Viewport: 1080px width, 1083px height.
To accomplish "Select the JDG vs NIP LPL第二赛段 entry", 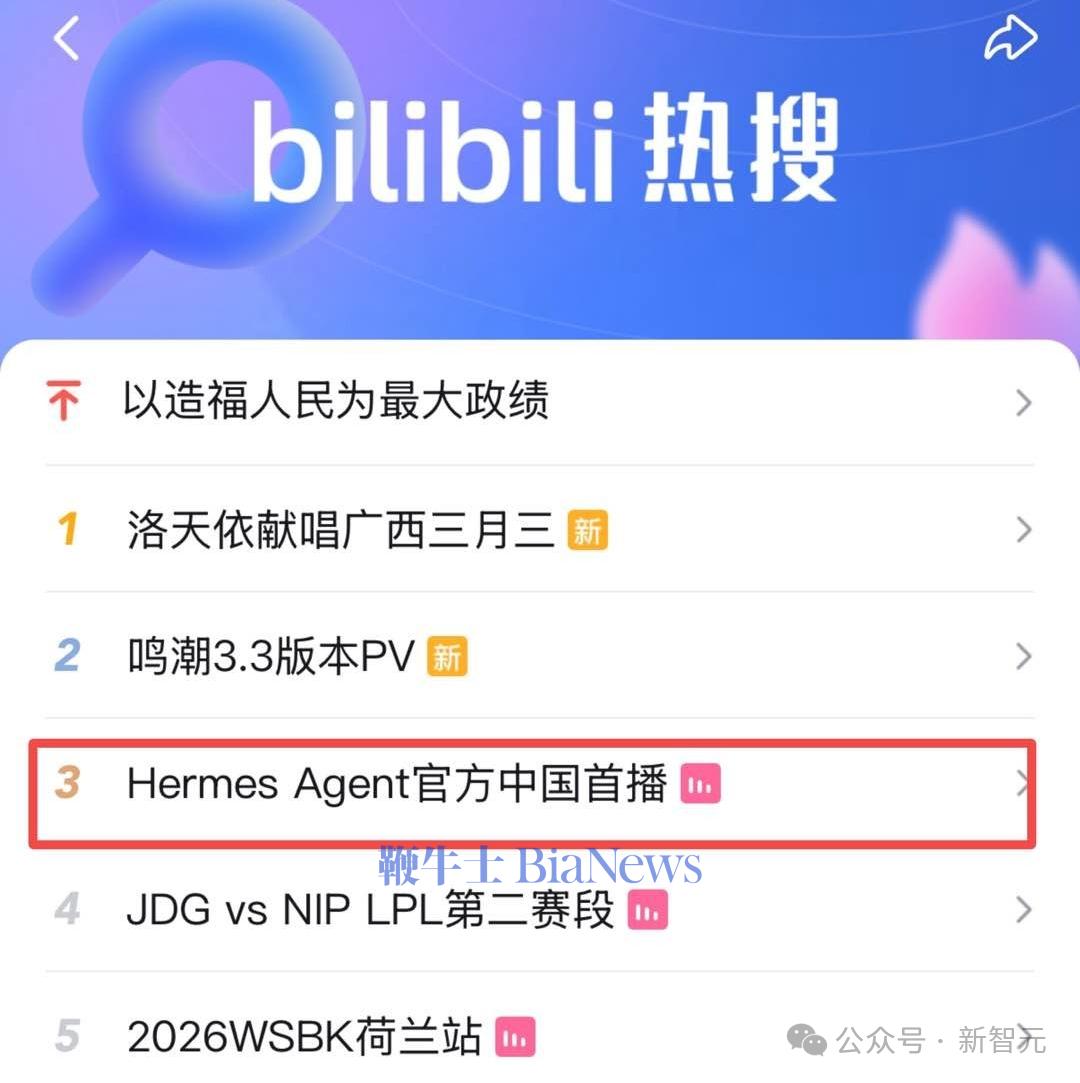I will pyautogui.click(x=370, y=911).
